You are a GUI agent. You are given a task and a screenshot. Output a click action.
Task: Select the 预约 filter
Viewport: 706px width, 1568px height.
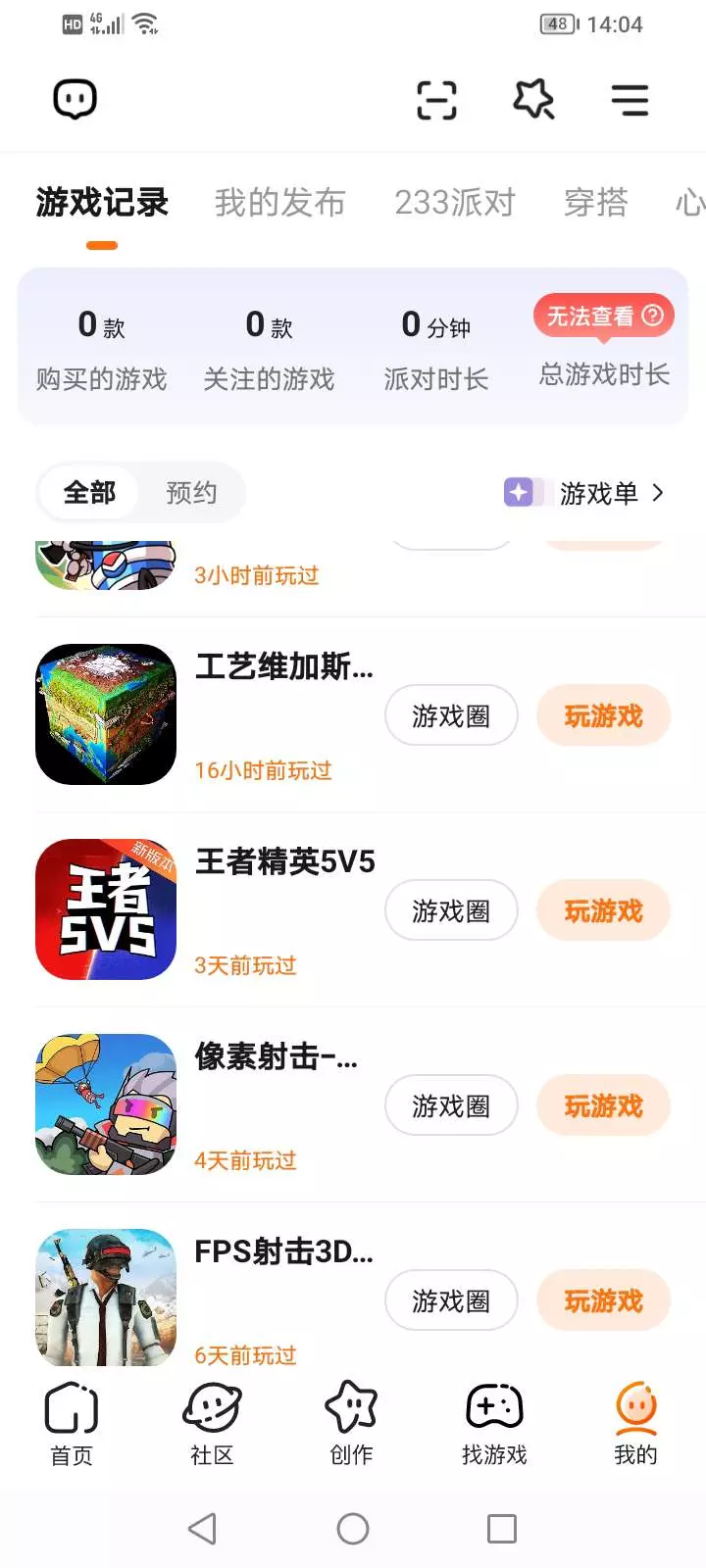coord(191,492)
